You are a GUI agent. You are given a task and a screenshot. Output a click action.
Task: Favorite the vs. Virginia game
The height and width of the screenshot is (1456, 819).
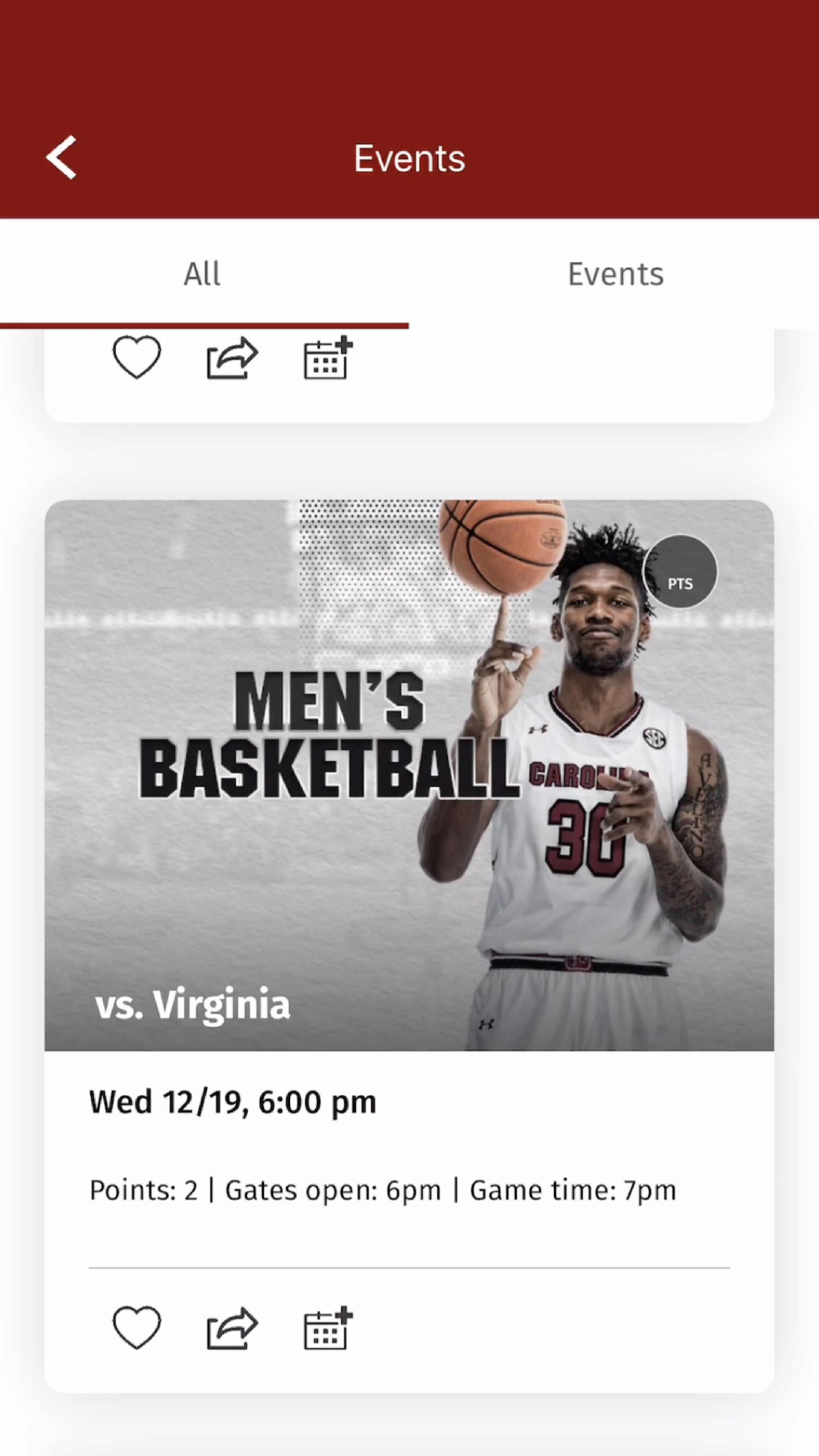coord(137,1328)
